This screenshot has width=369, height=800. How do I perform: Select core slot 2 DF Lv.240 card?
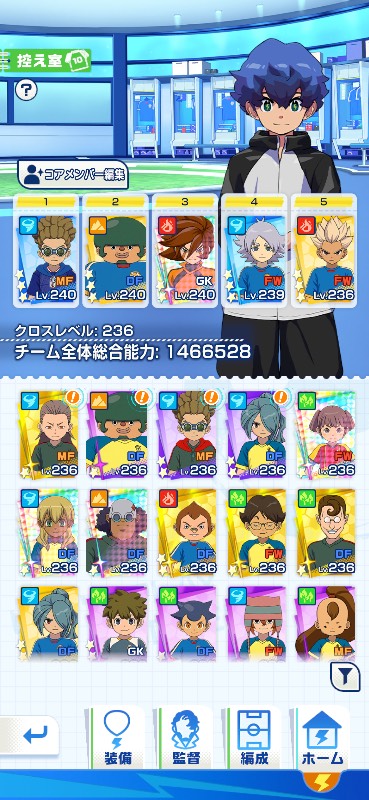(x=115, y=251)
